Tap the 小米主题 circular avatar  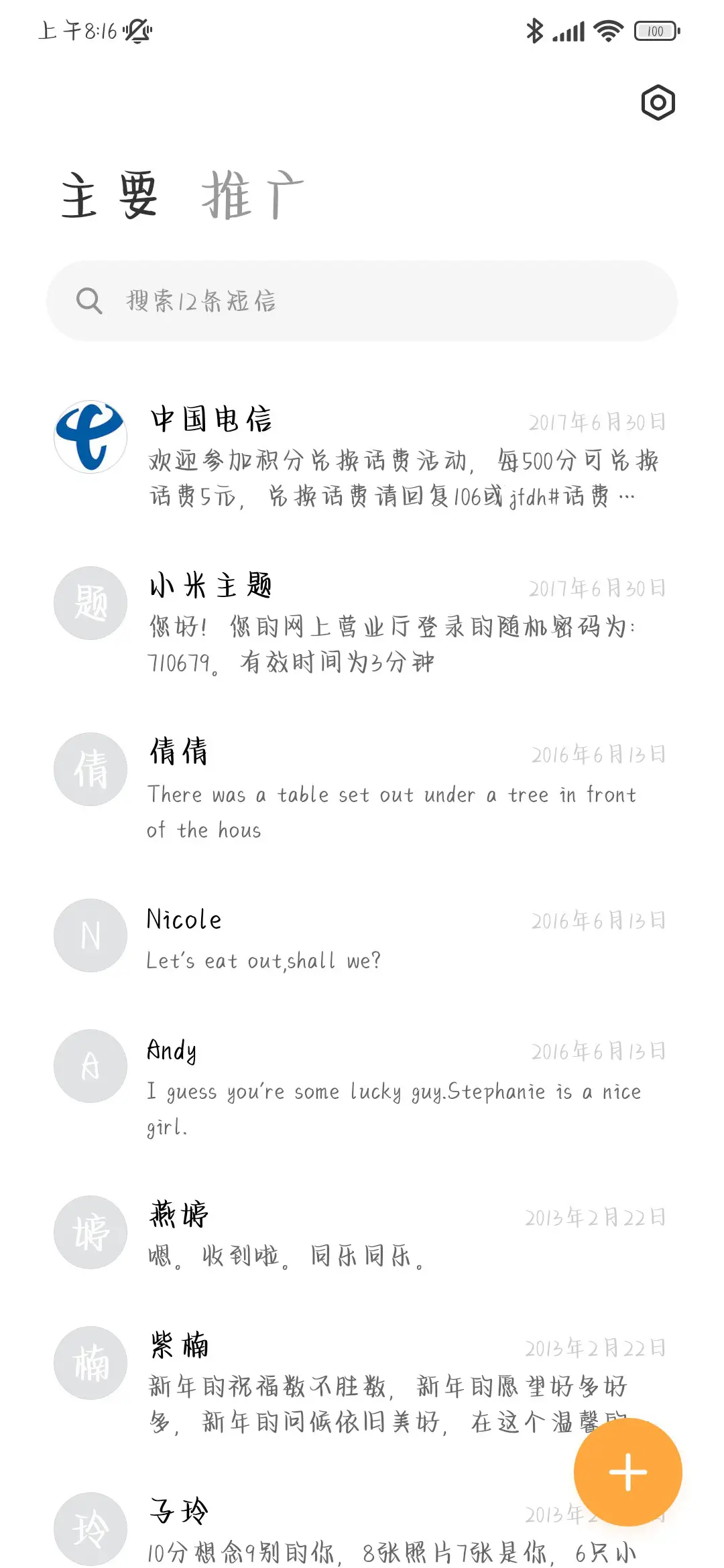pos(89,602)
